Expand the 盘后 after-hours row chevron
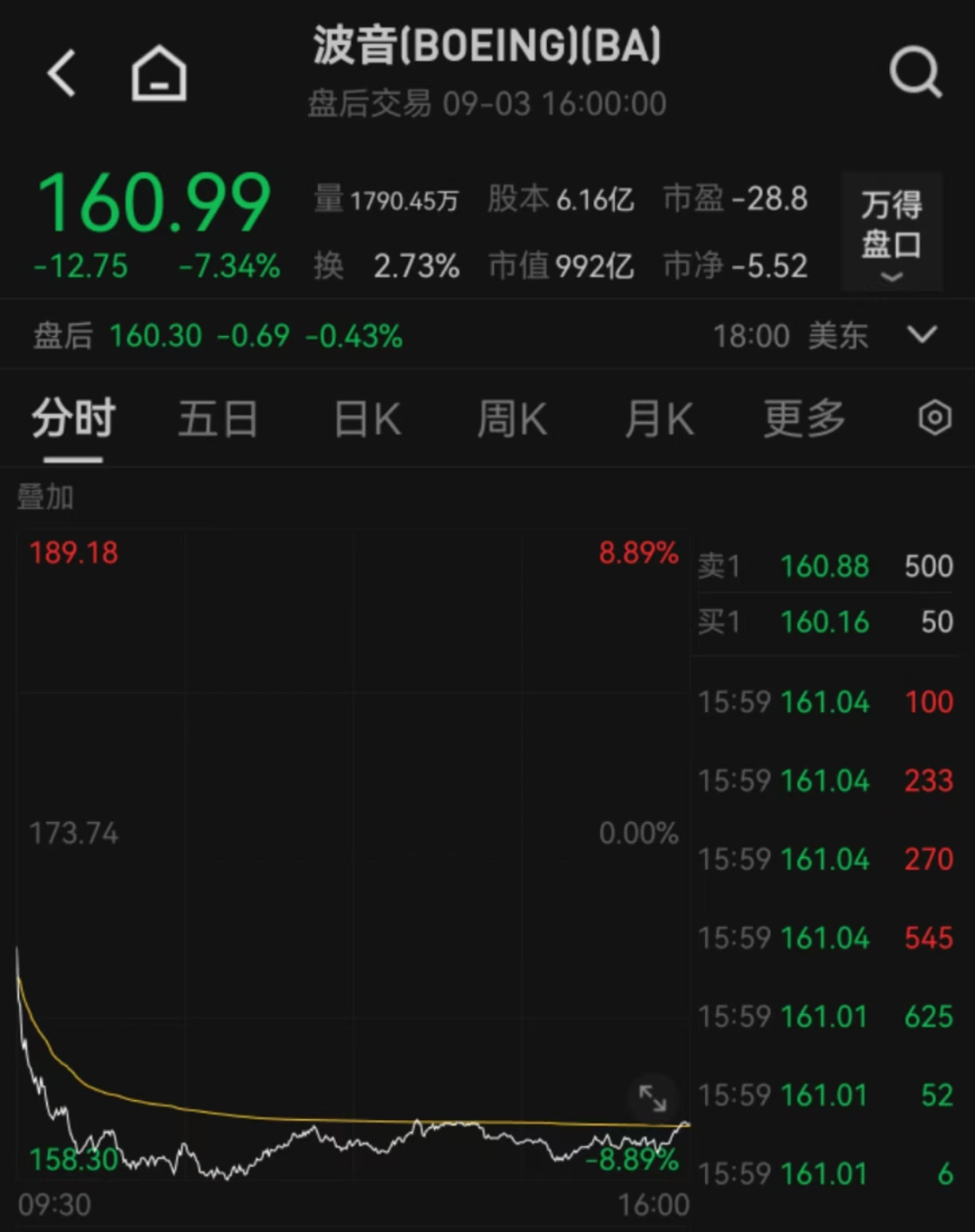The width and height of the screenshot is (975, 1232). pyautogui.click(x=922, y=335)
